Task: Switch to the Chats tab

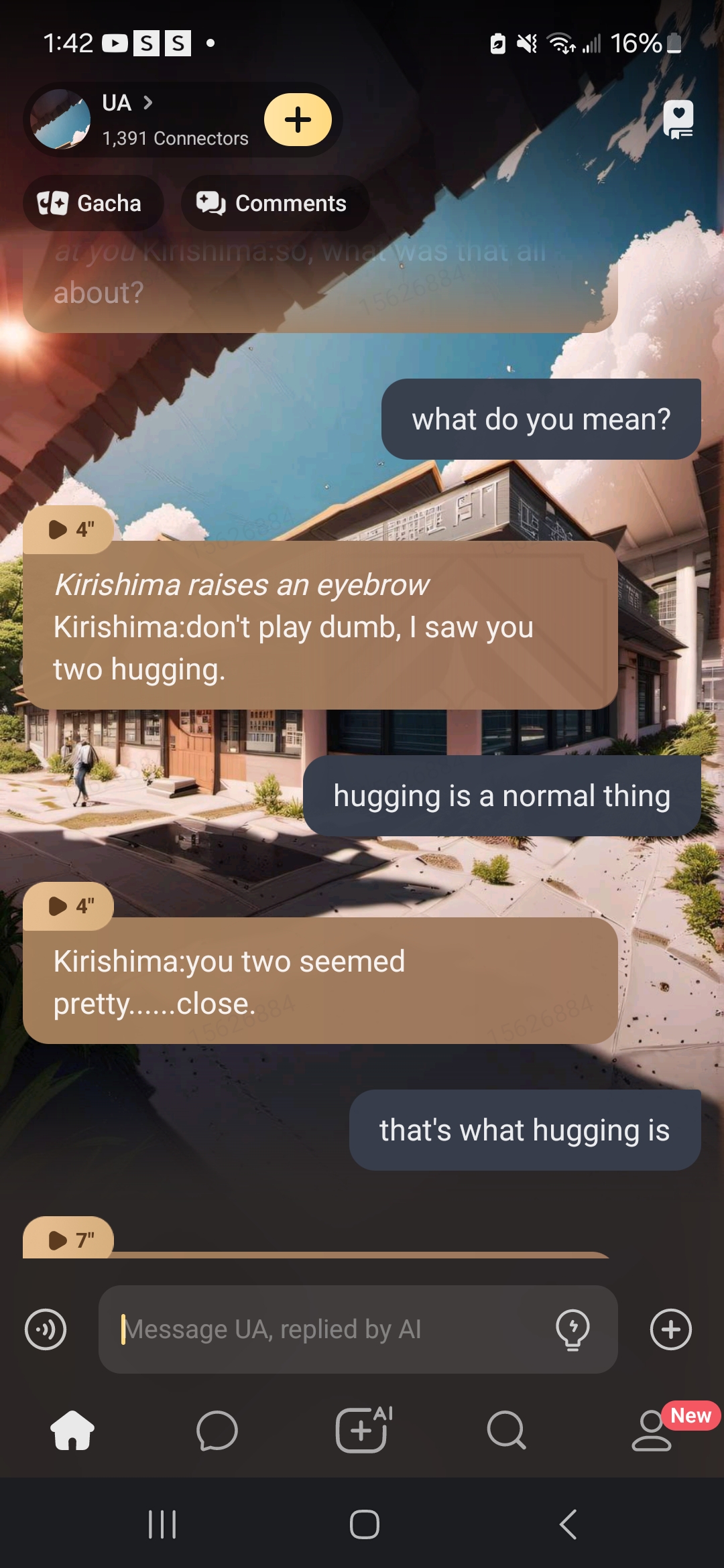Action: [x=217, y=1431]
